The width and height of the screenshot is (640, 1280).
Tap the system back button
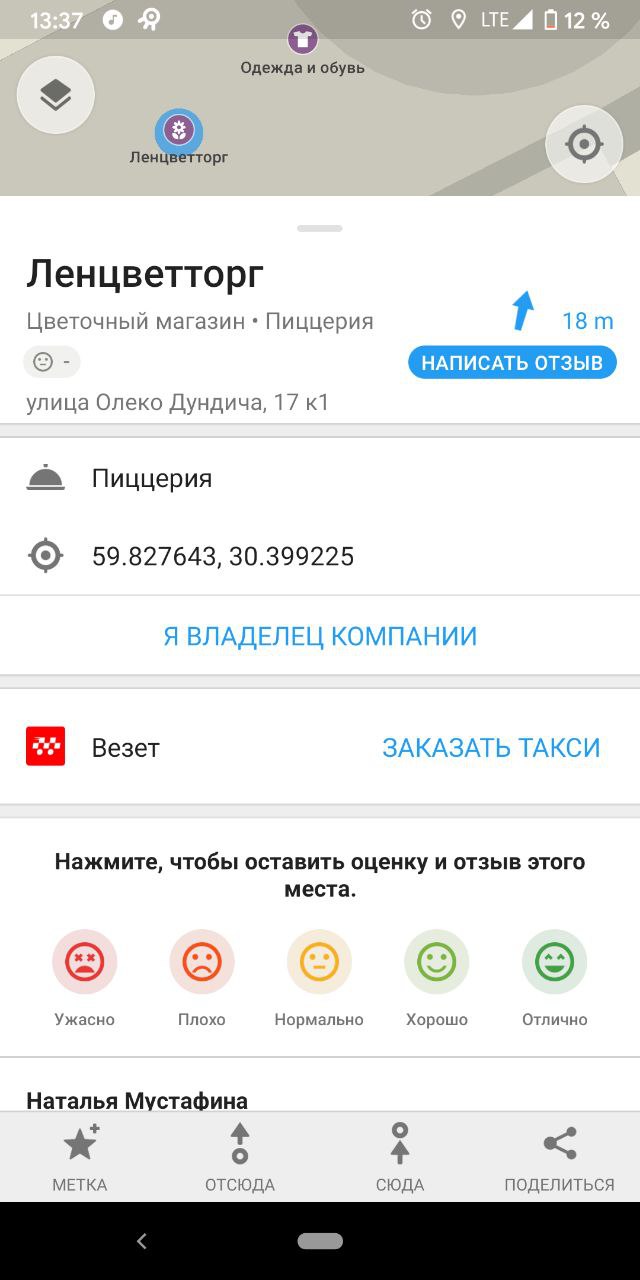pyautogui.click(x=141, y=1241)
